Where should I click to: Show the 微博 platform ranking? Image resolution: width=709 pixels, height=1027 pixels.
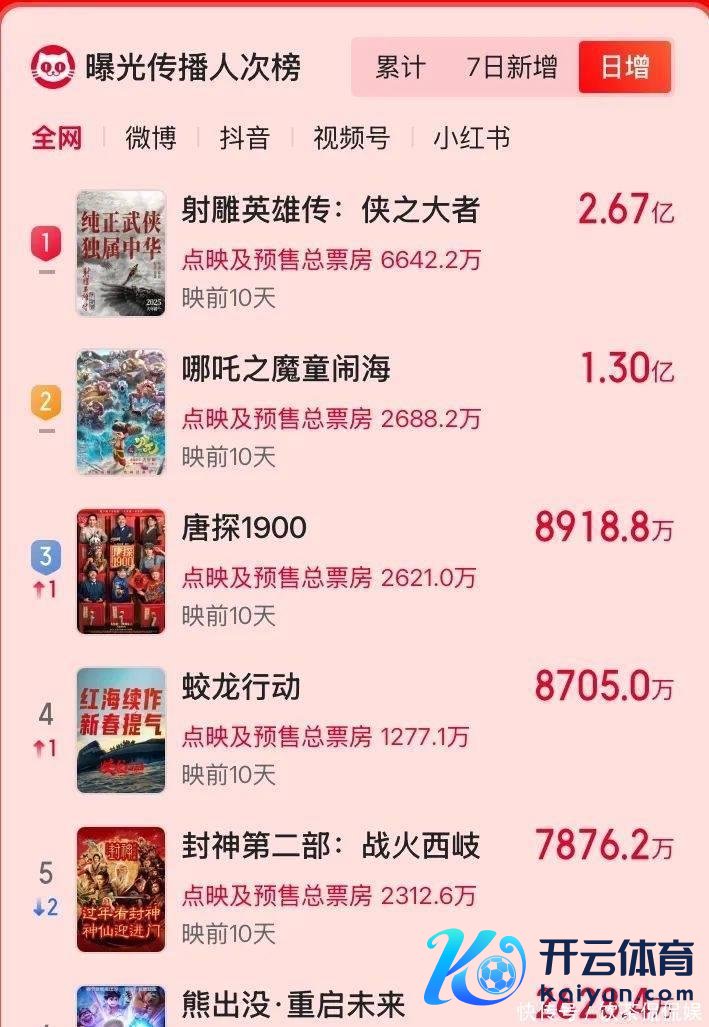click(x=151, y=138)
